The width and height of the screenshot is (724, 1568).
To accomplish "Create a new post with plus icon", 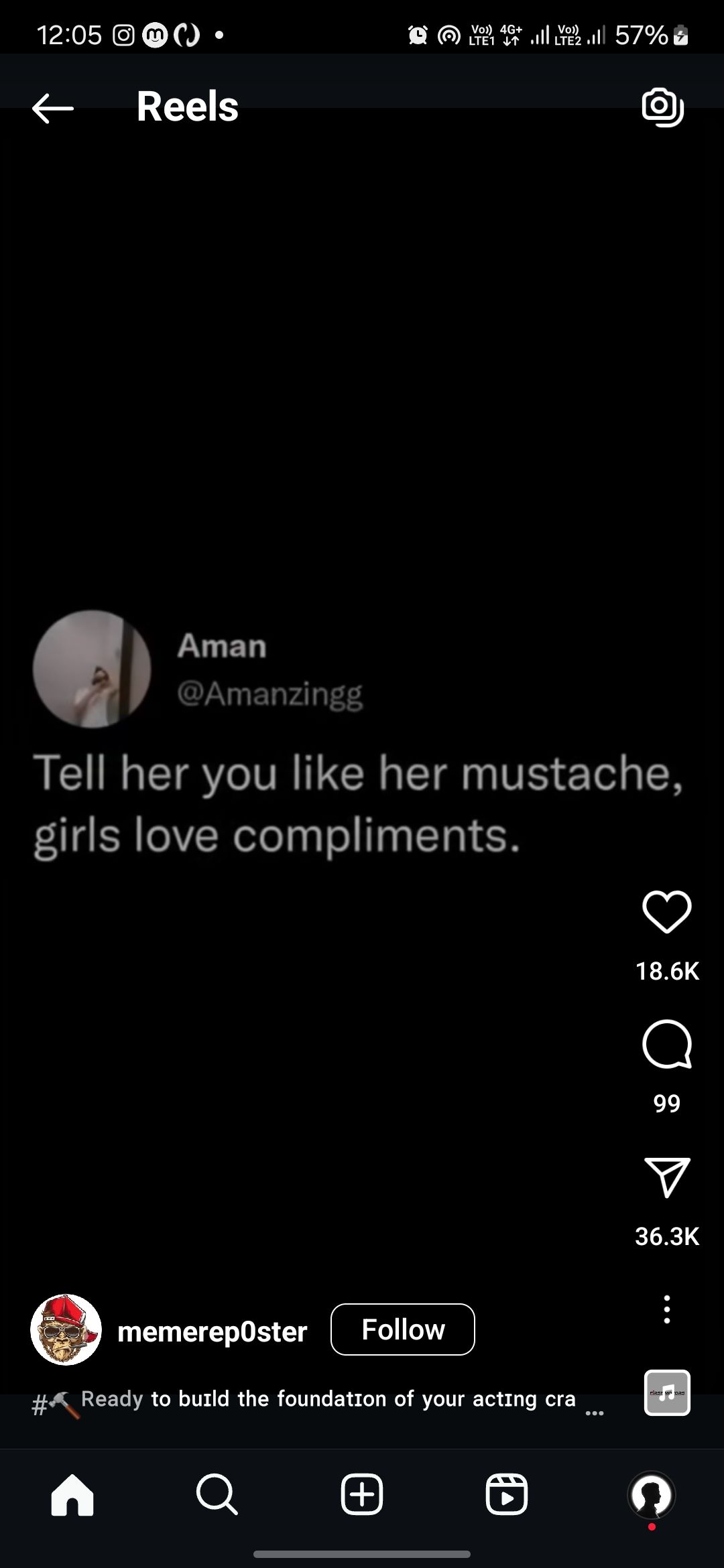I will [362, 1494].
